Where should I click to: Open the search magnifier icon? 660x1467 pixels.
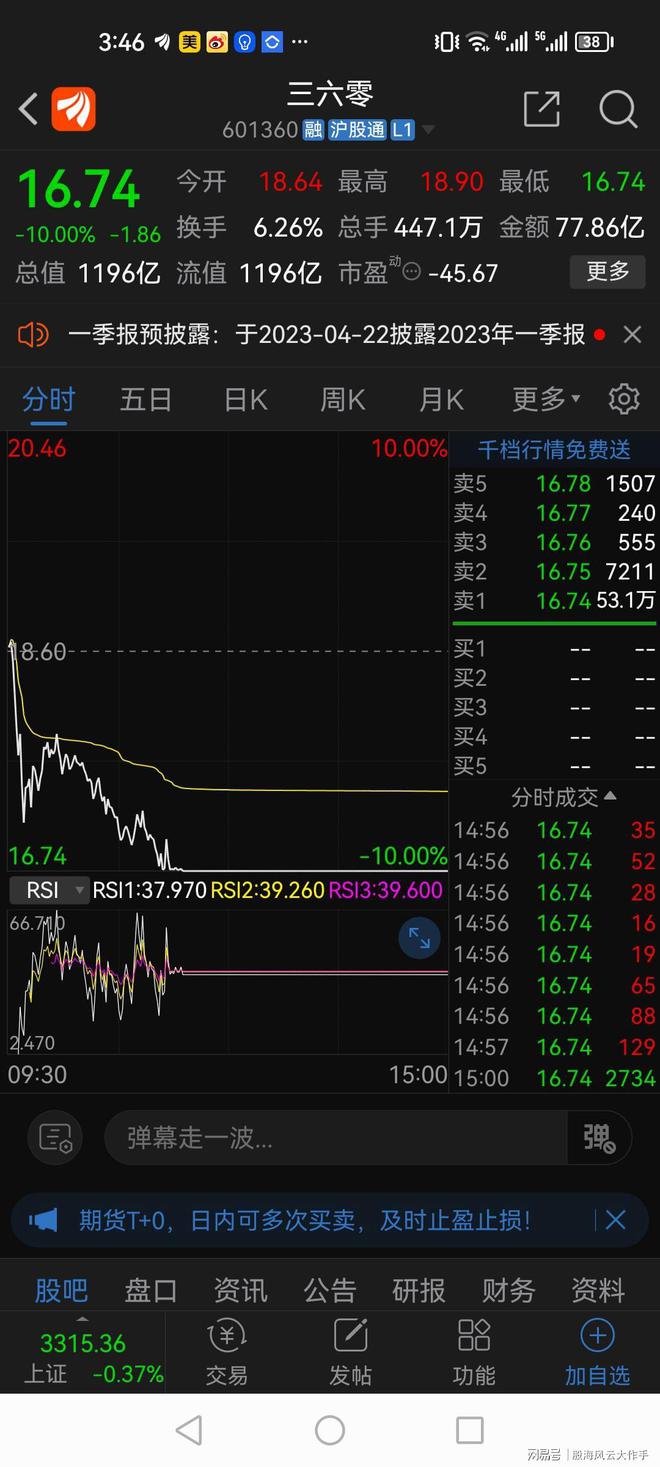(618, 109)
